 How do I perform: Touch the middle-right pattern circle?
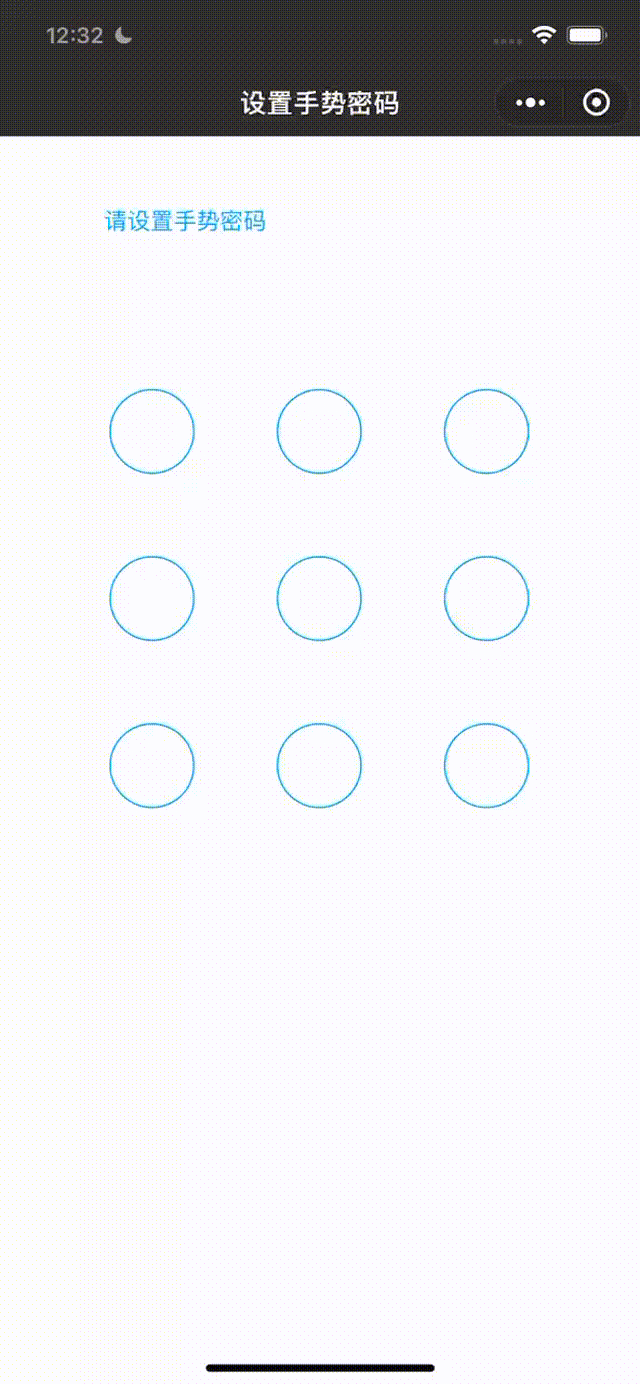click(487, 598)
